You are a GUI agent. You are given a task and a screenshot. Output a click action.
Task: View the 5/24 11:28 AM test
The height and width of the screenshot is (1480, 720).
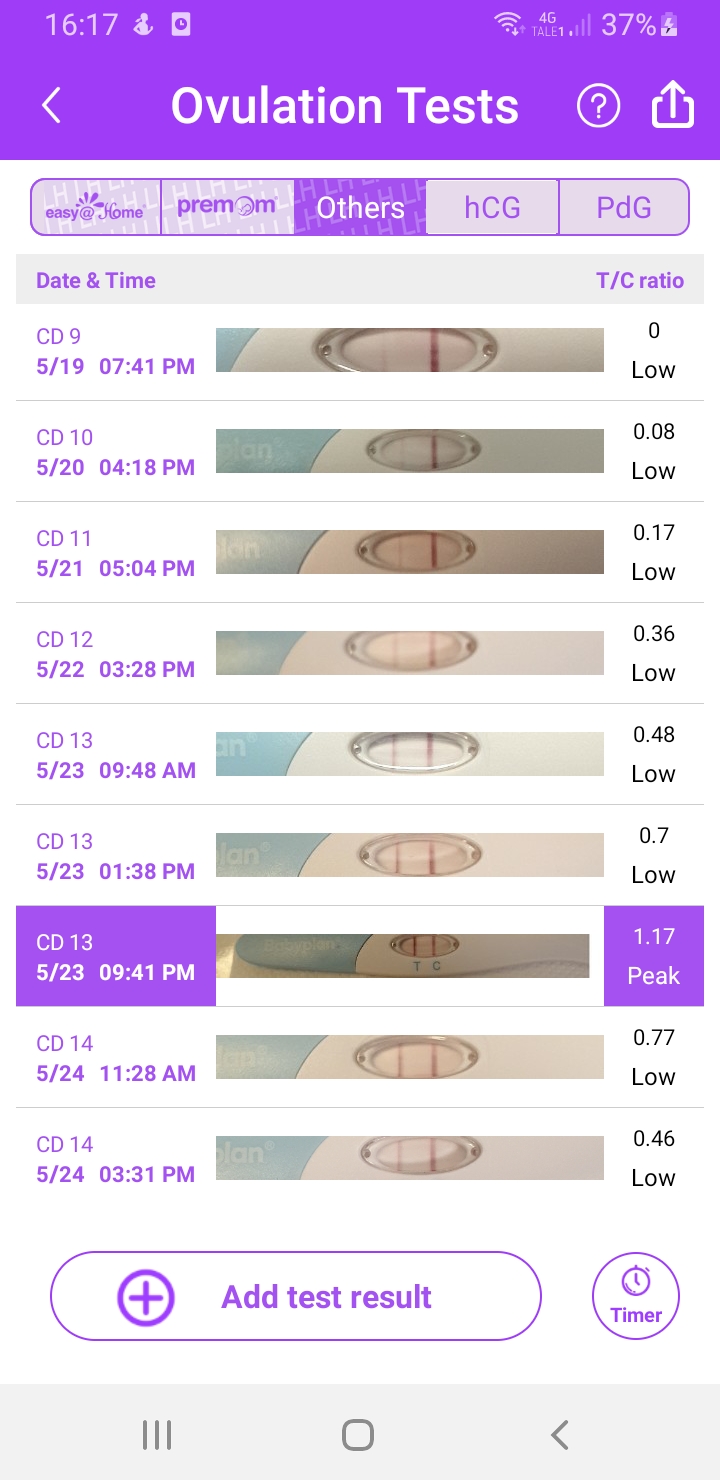point(360,1058)
